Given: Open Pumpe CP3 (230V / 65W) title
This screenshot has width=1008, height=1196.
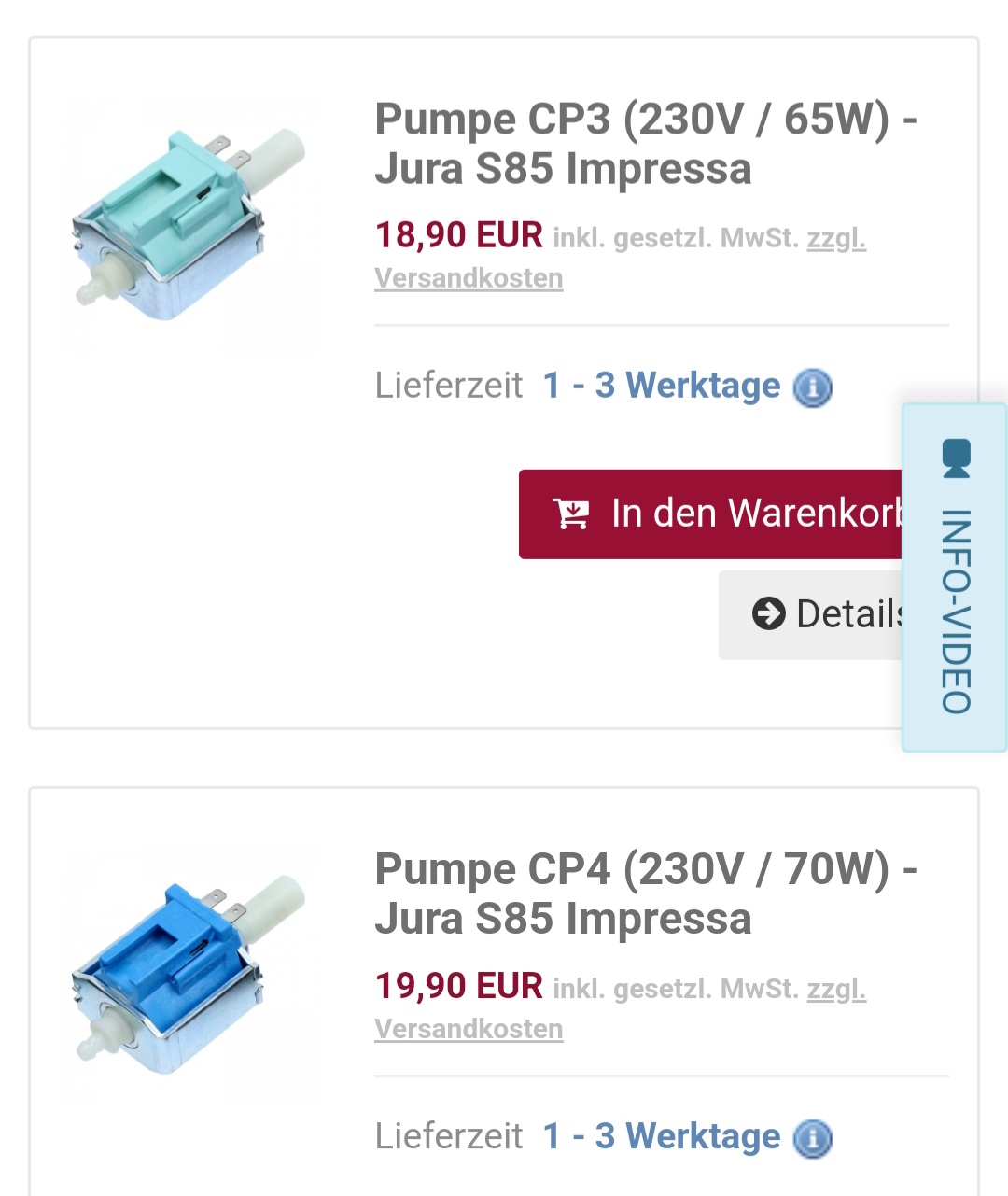Looking at the screenshot, I should pos(644,144).
